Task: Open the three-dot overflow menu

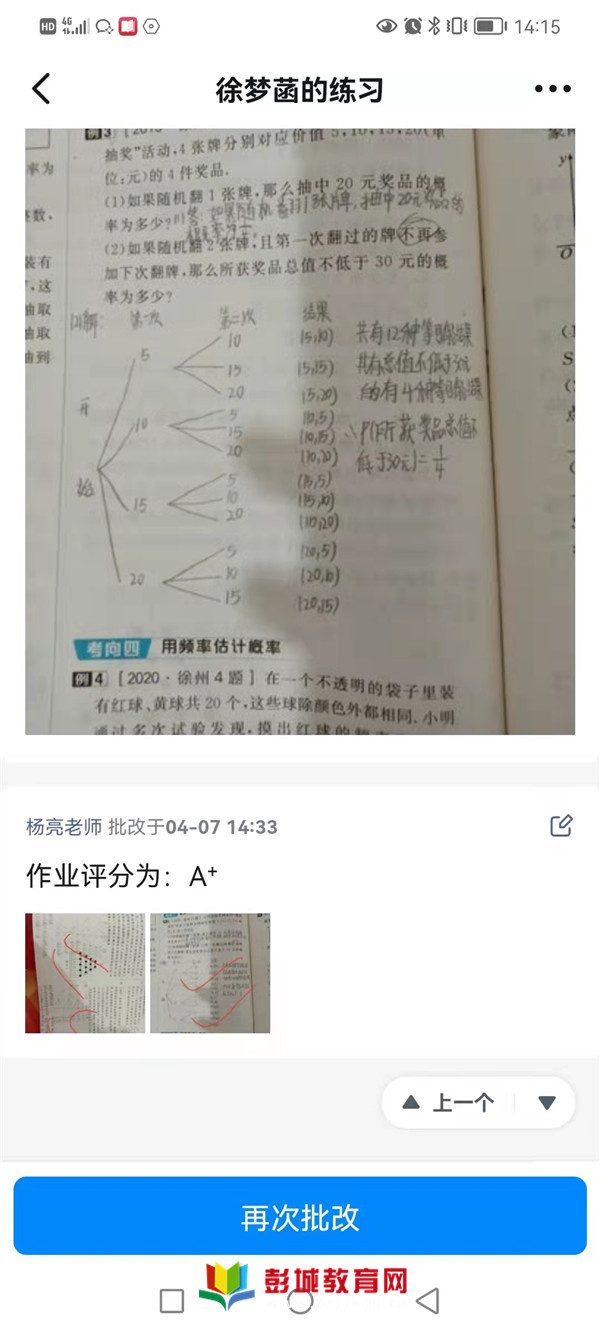Action: click(553, 89)
